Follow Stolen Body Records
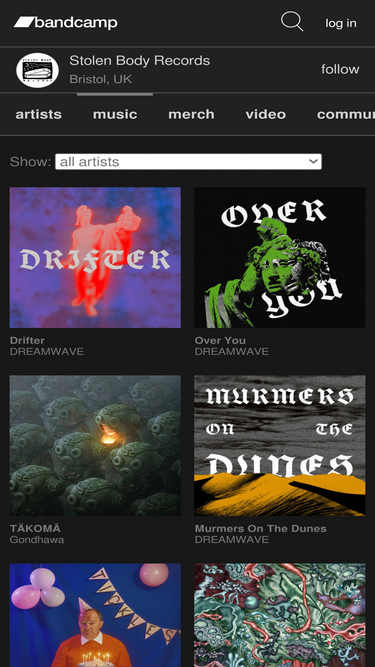 click(x=340, y=69)
